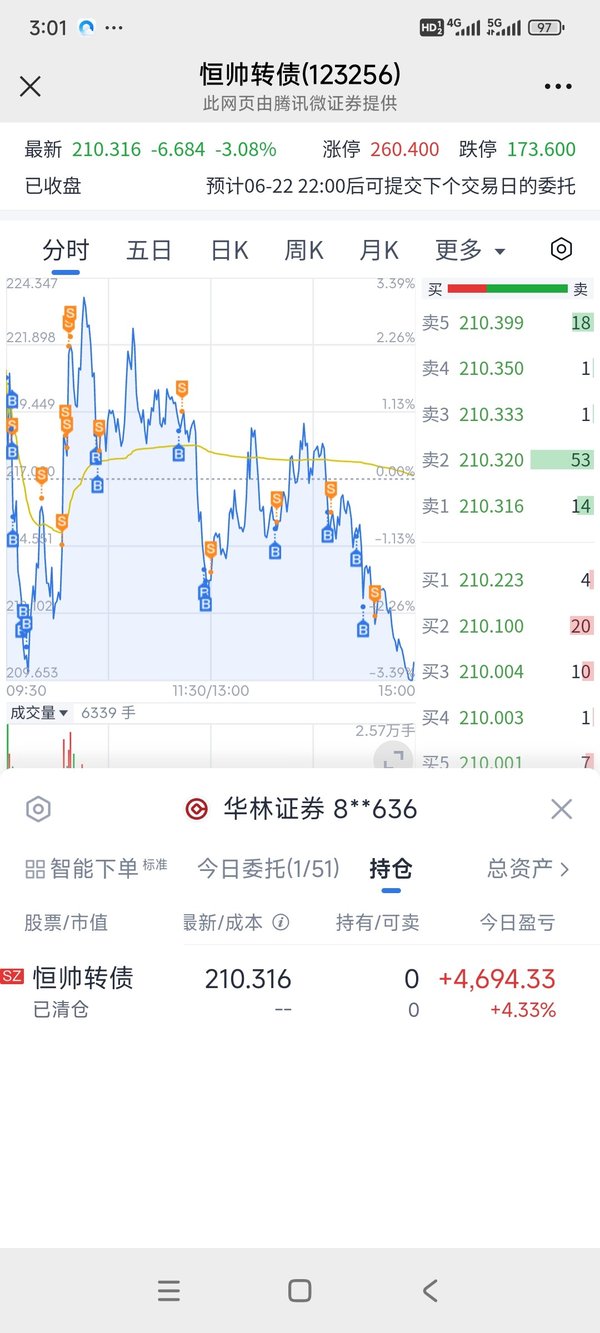The width and height of the screenshot is (600, 1333).
Task: Close the 华林证券 trading panel
Action: click(562, 809)
